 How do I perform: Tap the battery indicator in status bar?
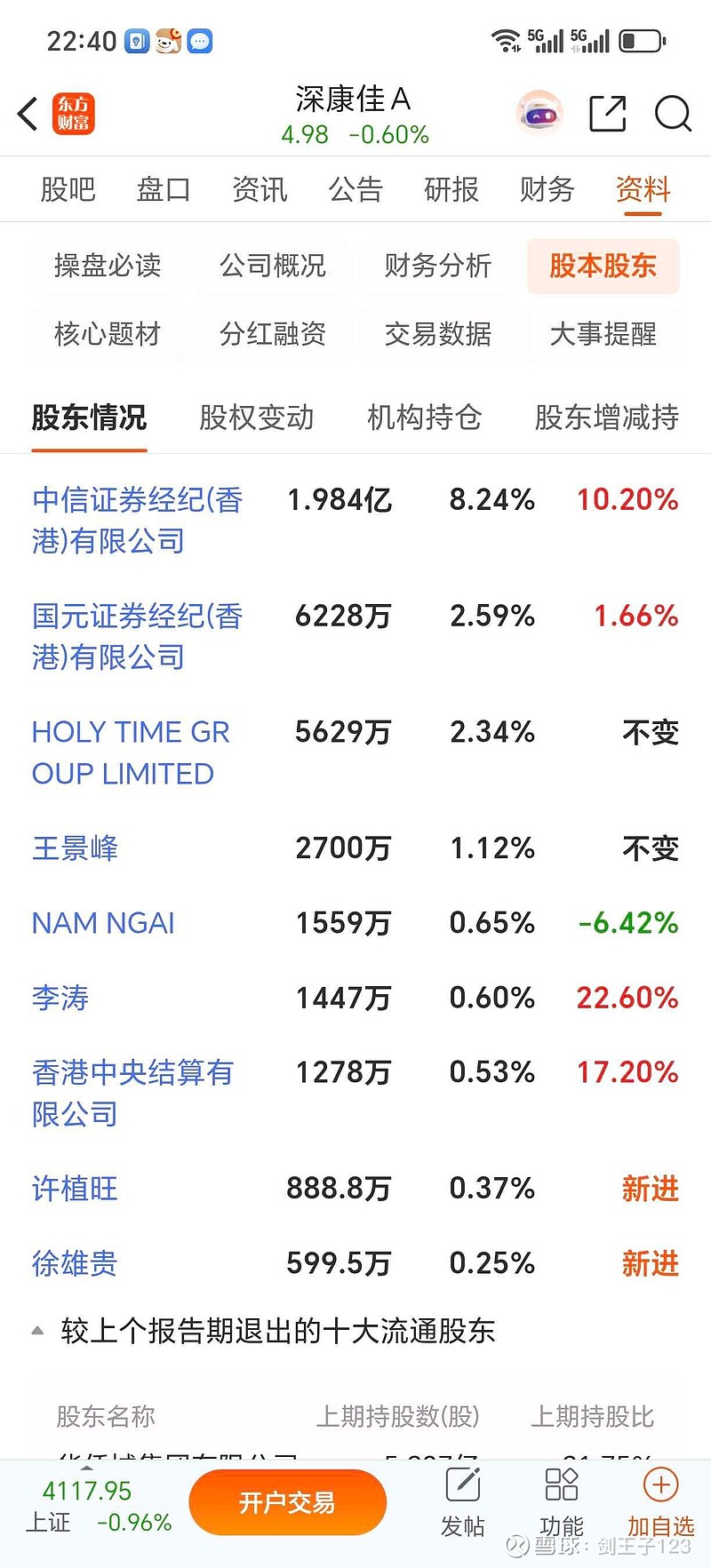point(640,39)
